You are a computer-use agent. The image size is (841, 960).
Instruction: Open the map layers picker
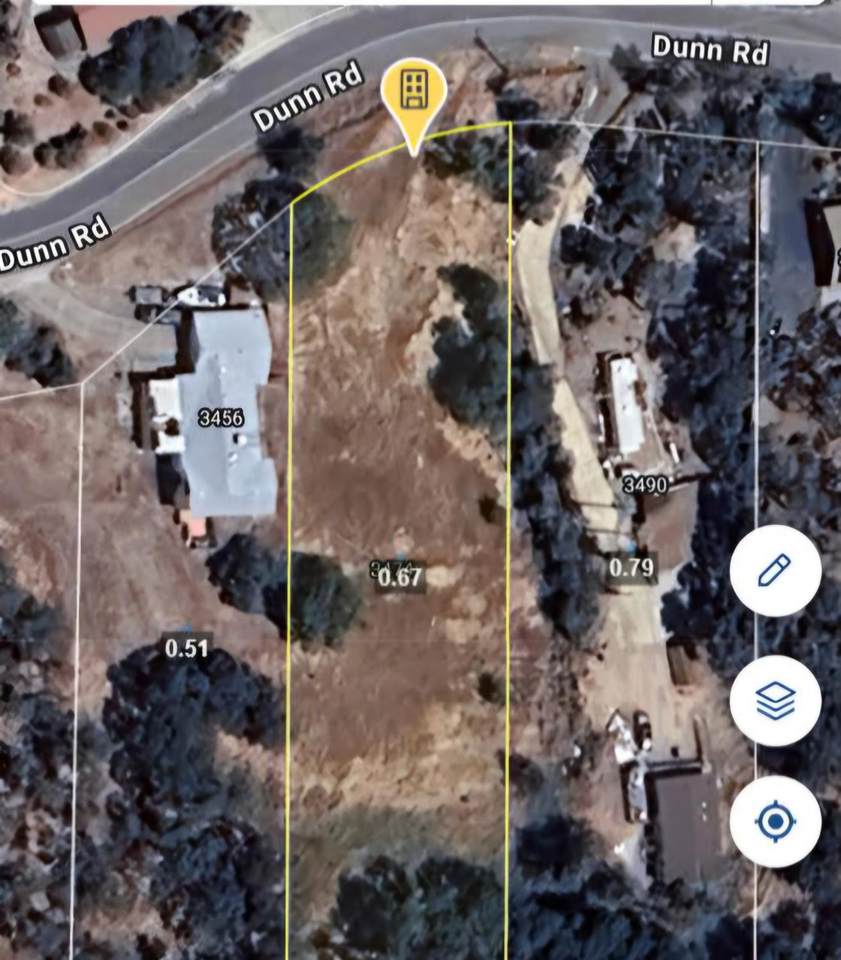tap(774, 701)
